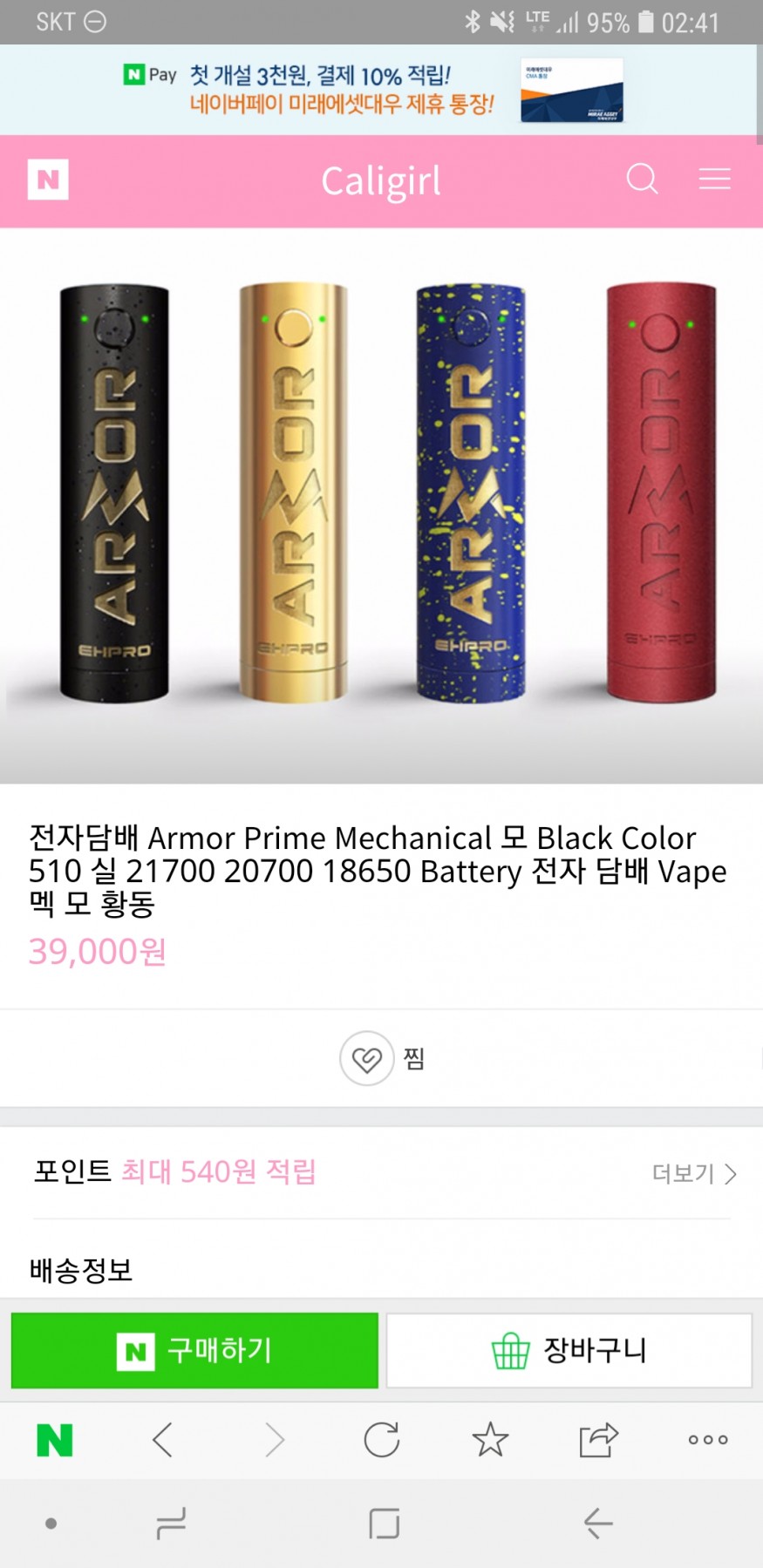The height and width of the screenshot is (1568, 763).
Task: Go back to previous page in browser
Action: pos(163,1440)
